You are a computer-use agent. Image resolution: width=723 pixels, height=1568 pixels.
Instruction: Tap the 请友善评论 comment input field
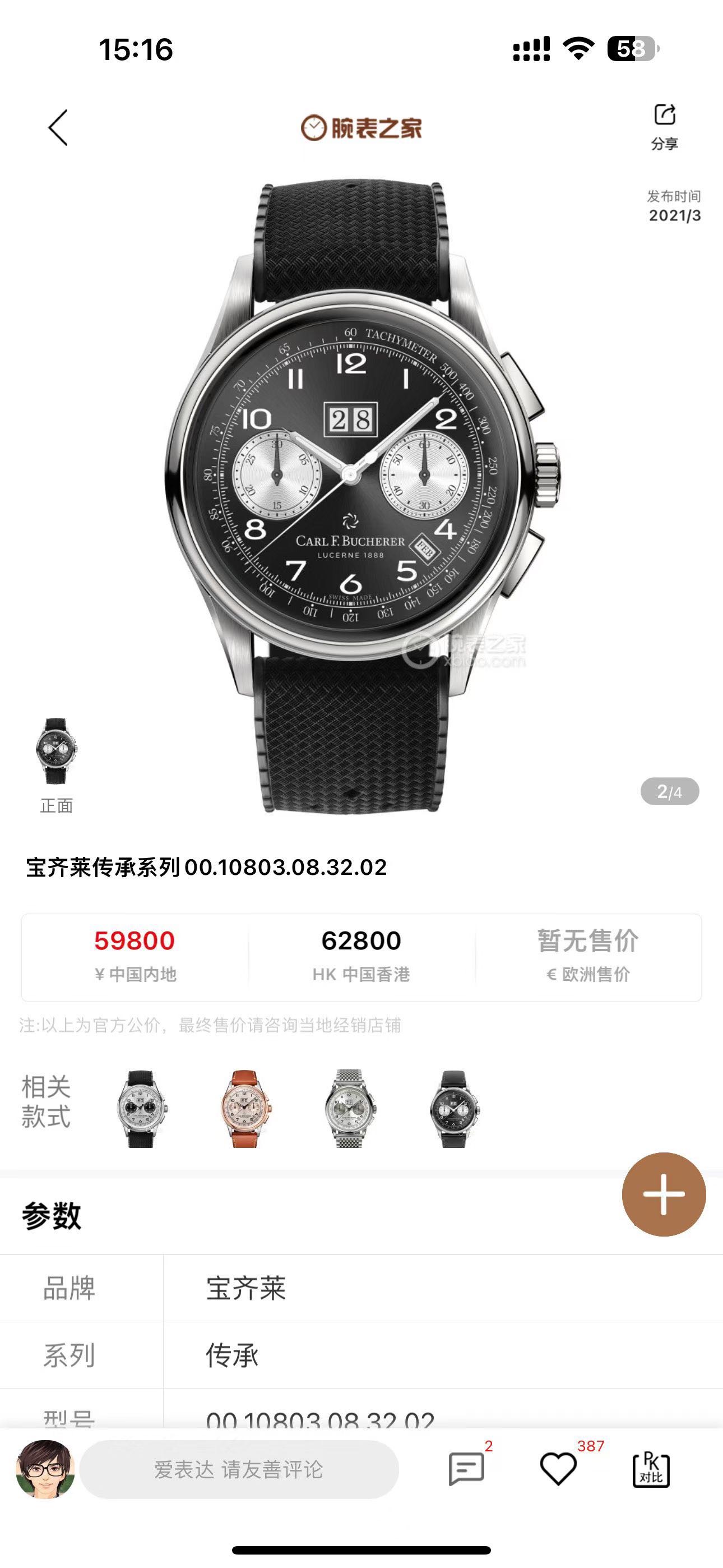239,1469
